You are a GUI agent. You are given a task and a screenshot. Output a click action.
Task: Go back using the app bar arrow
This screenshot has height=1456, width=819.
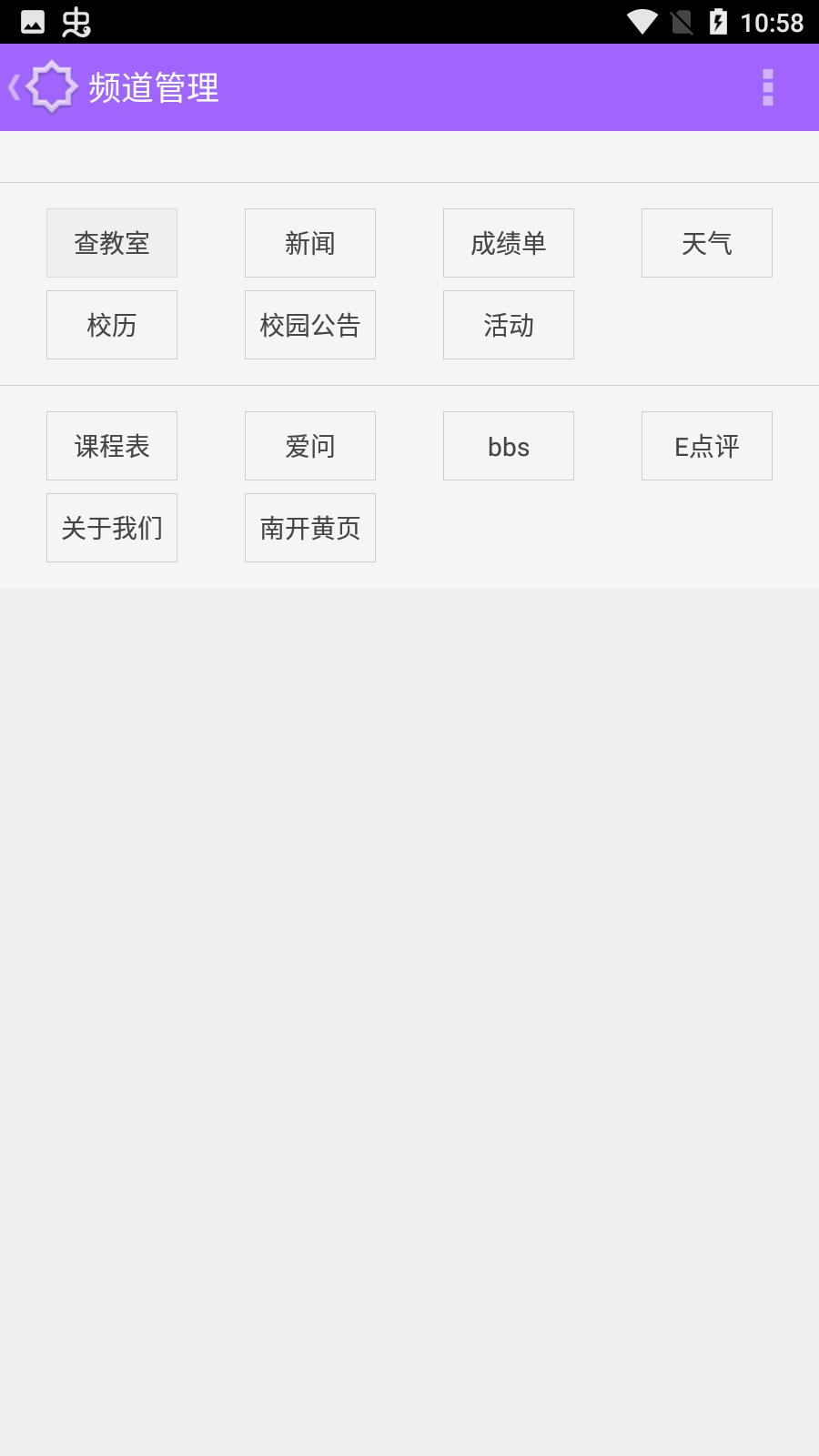15,87
